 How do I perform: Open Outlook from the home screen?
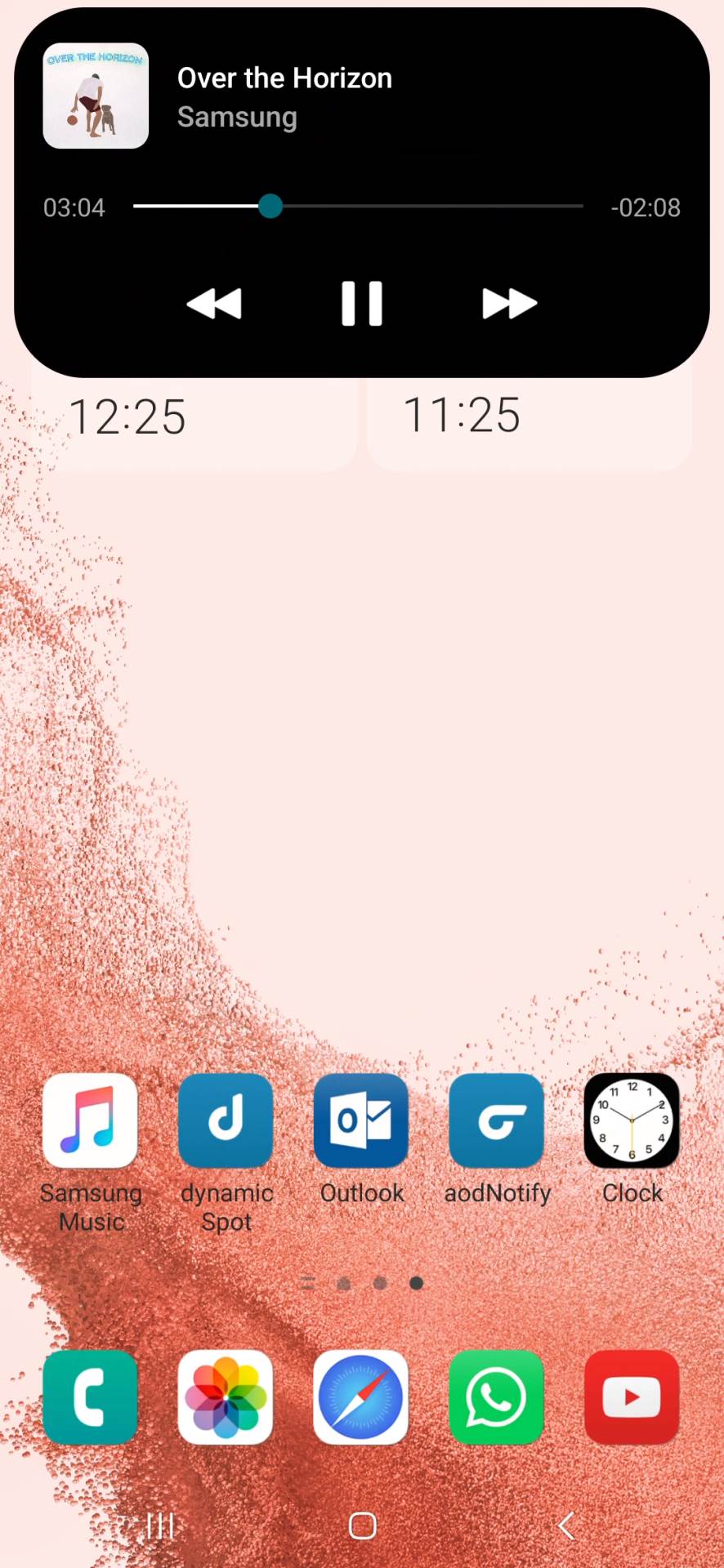click(x=361, y=1120)
